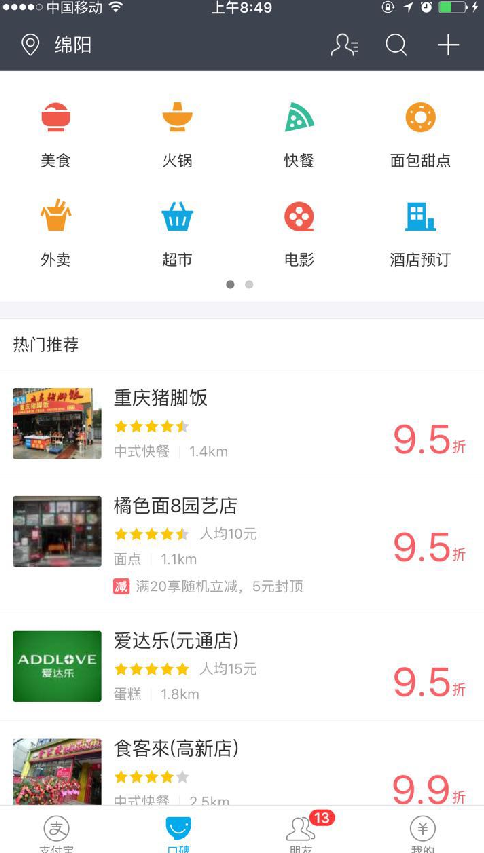
Task: Select the 快餐 category
Action: (299, 134)
